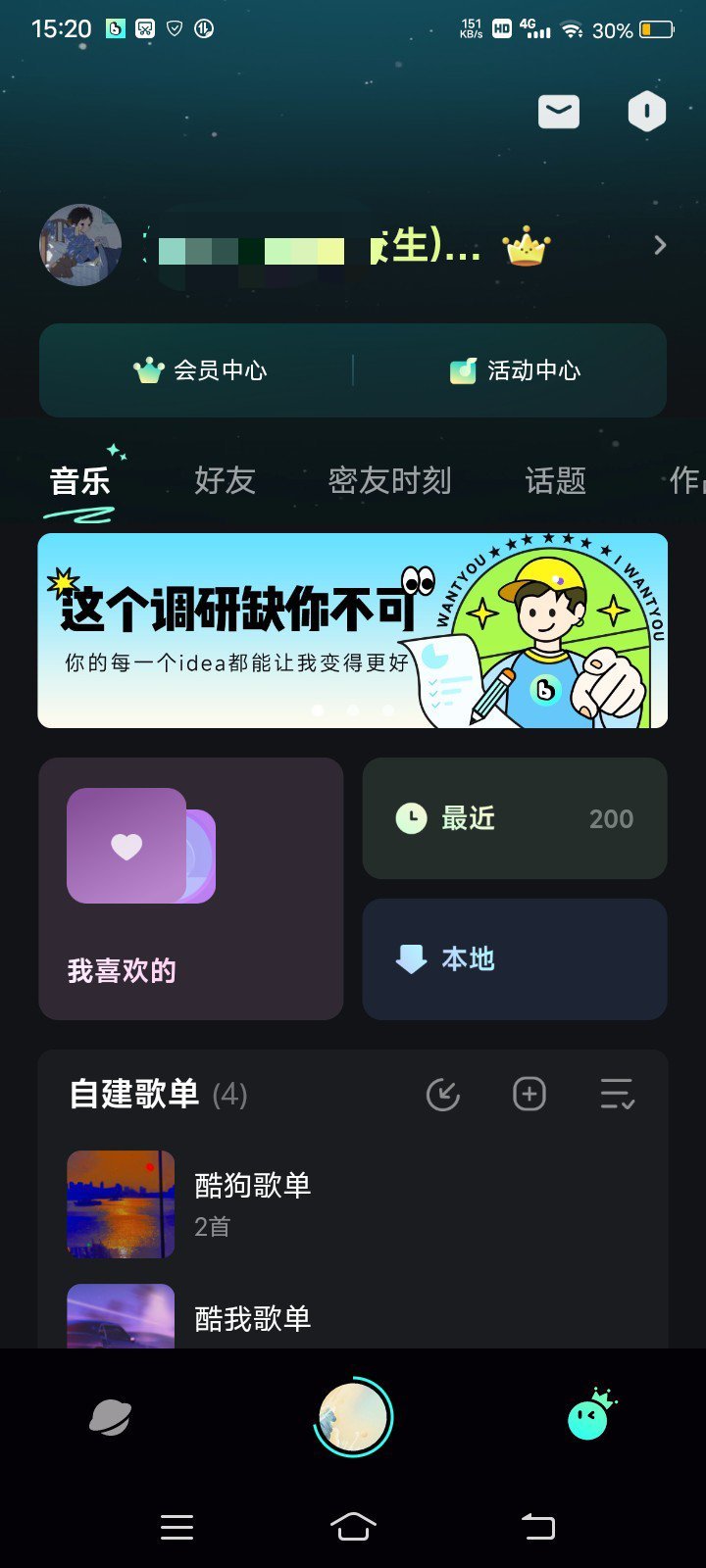This screenshot has height=1568, width=706.
Task: Tap the hexagonal icon in the top right corner
Action: coord(645,112)
